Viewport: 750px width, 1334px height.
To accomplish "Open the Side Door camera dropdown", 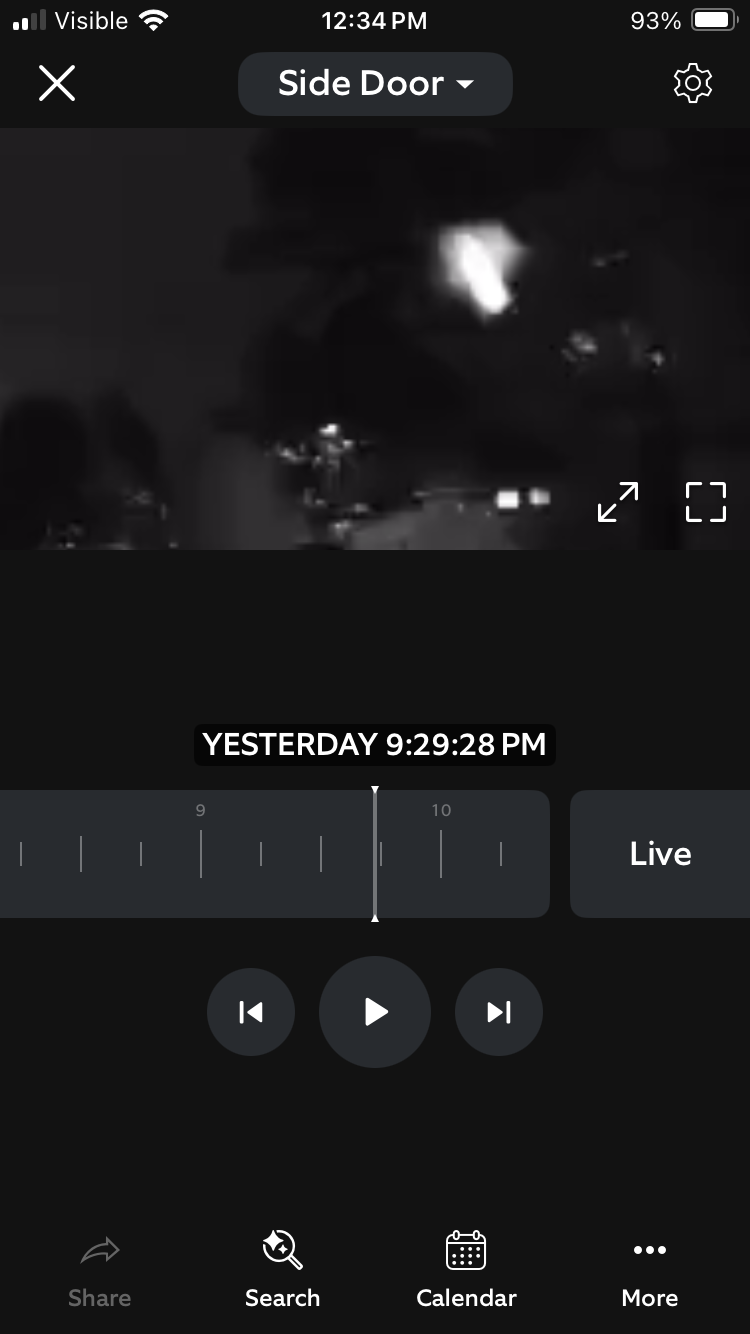I will (375, 84).
